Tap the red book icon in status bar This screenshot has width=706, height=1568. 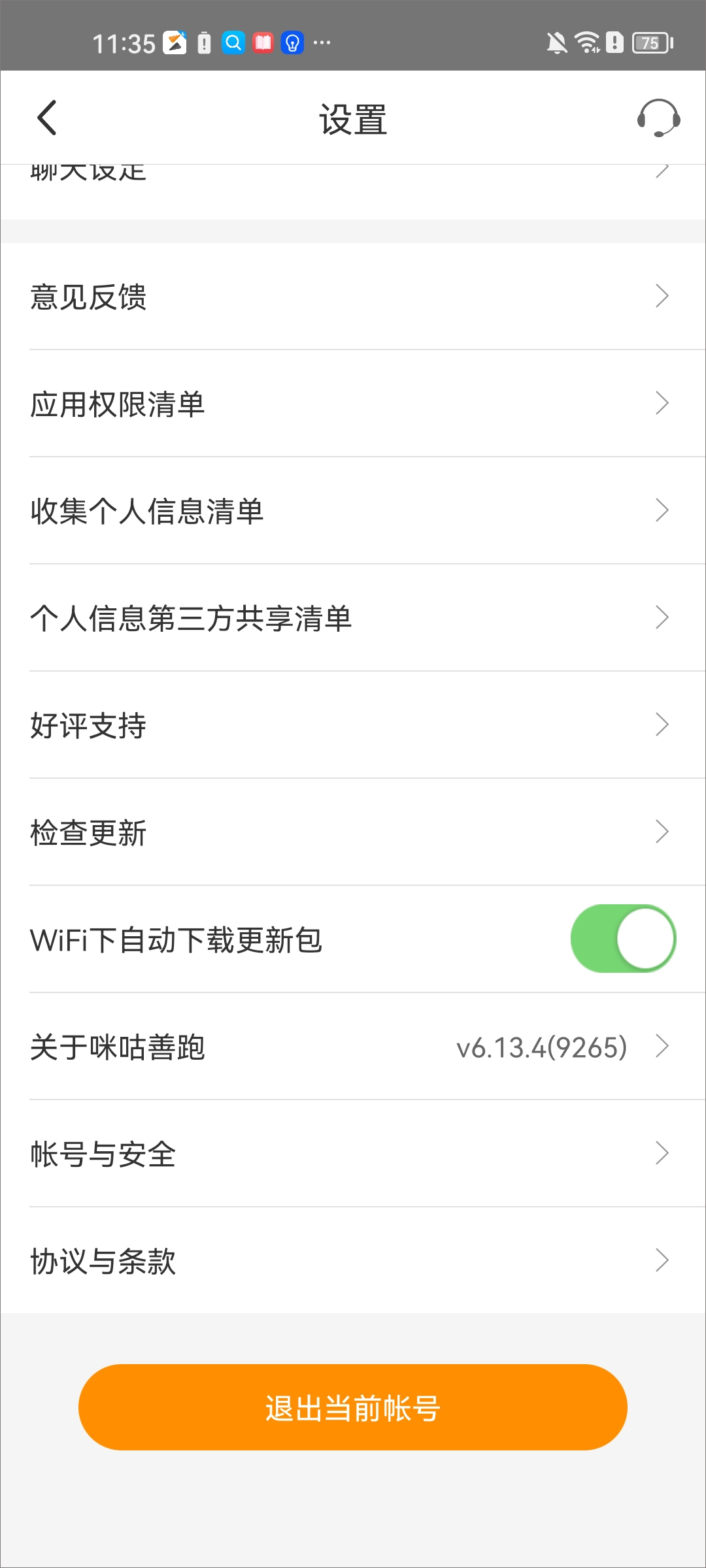pos(262,42)
